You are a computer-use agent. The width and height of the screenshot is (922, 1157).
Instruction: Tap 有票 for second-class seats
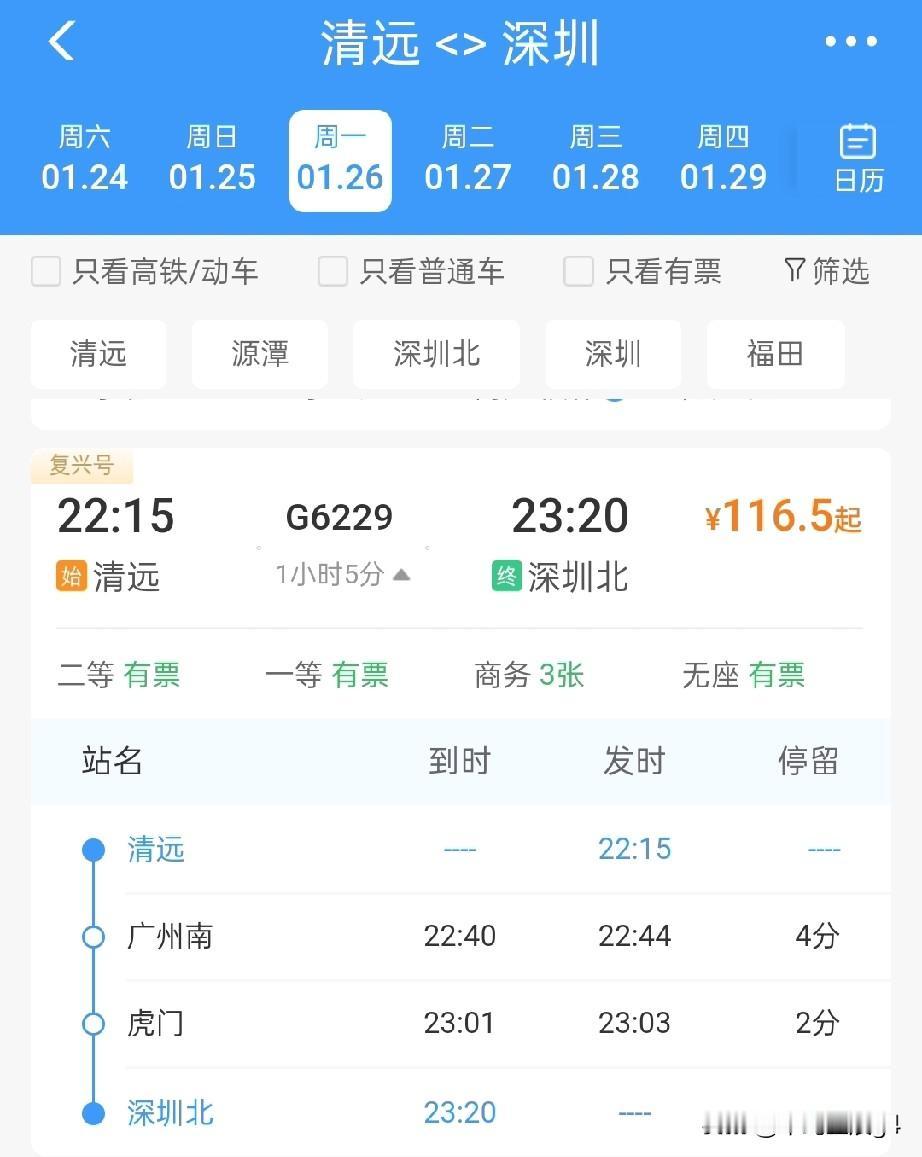(152, 674)
